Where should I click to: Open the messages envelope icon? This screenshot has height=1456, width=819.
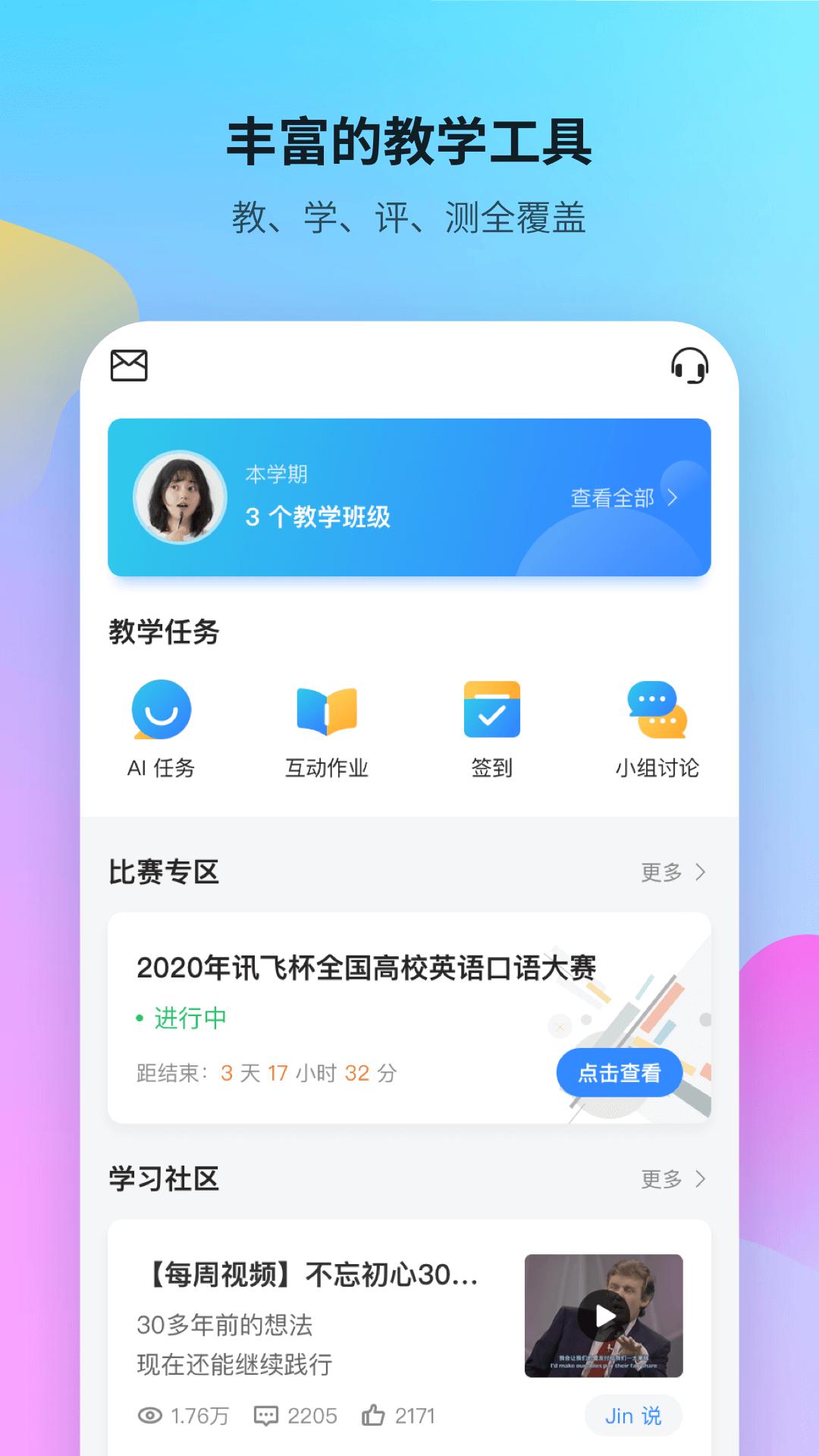128,366
